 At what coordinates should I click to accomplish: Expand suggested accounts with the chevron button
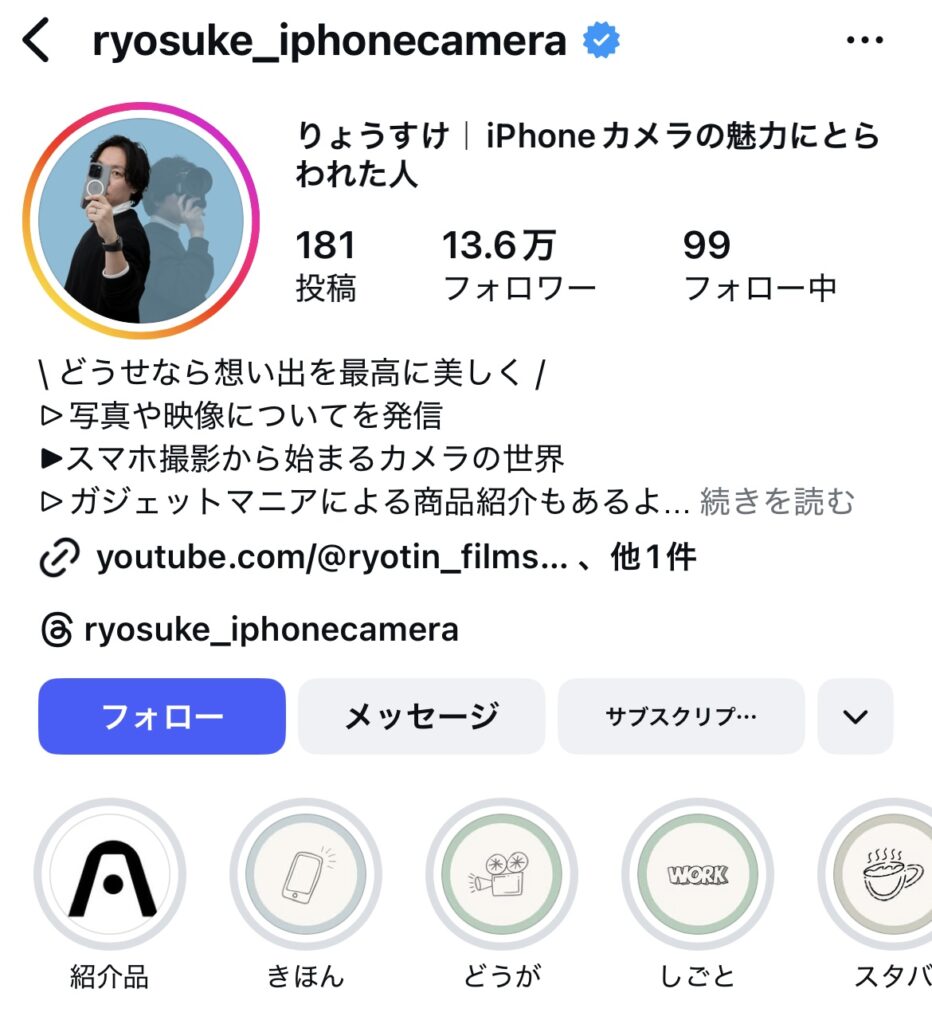pyautogui.click(x=855, y=716)
